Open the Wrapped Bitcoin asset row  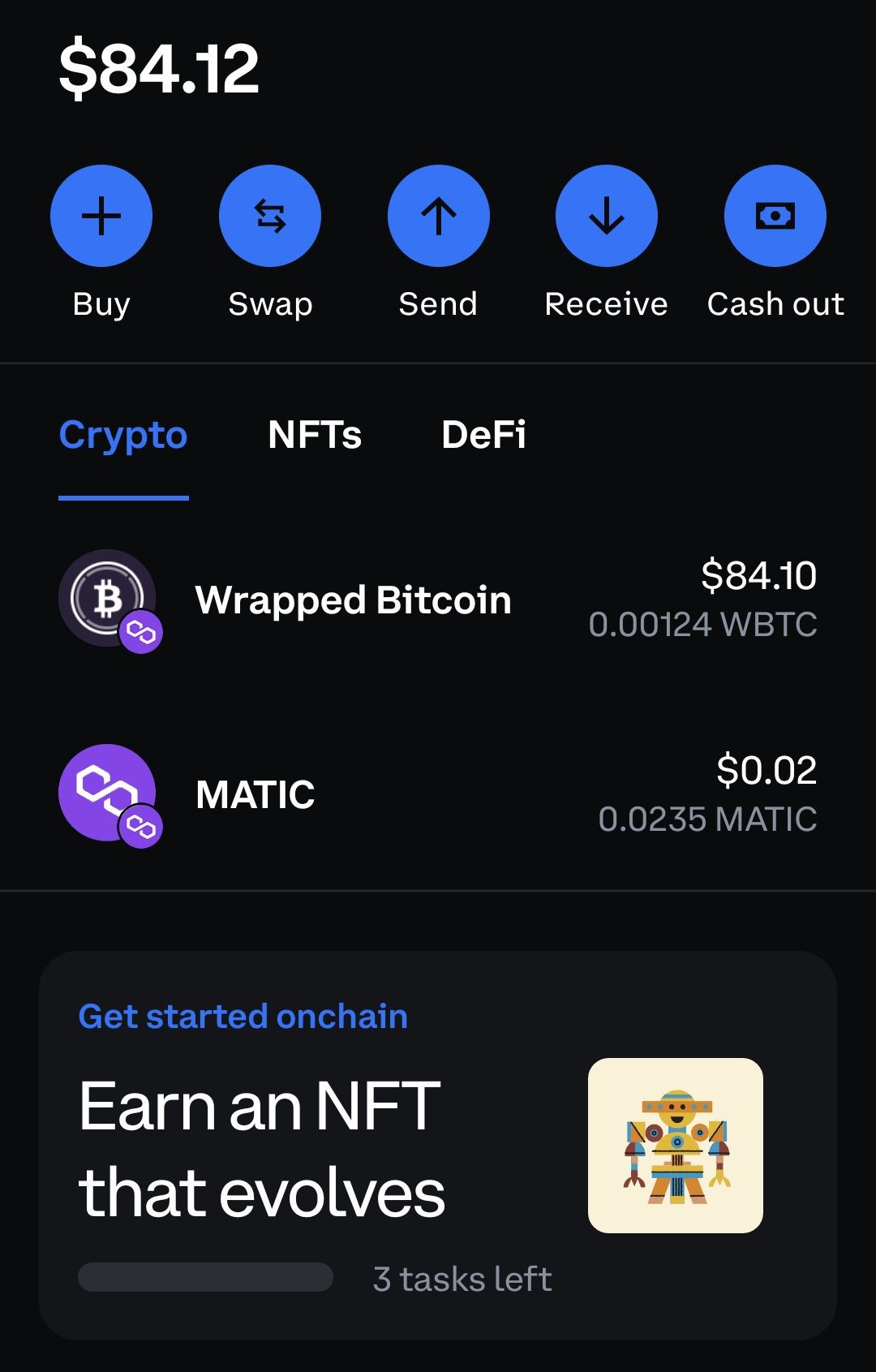pyautogui.click(x=438, y=600)
